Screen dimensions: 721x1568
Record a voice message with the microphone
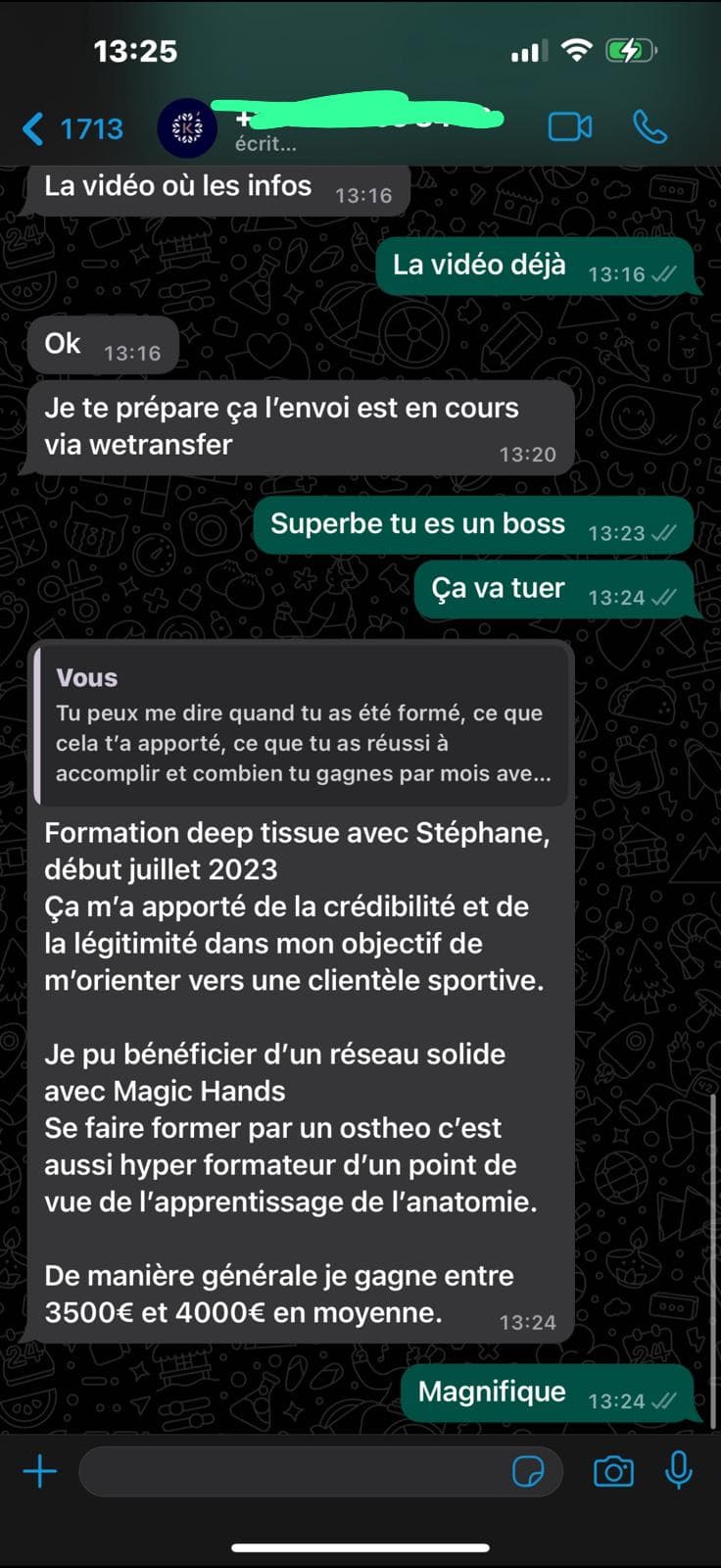(678, 1471)
